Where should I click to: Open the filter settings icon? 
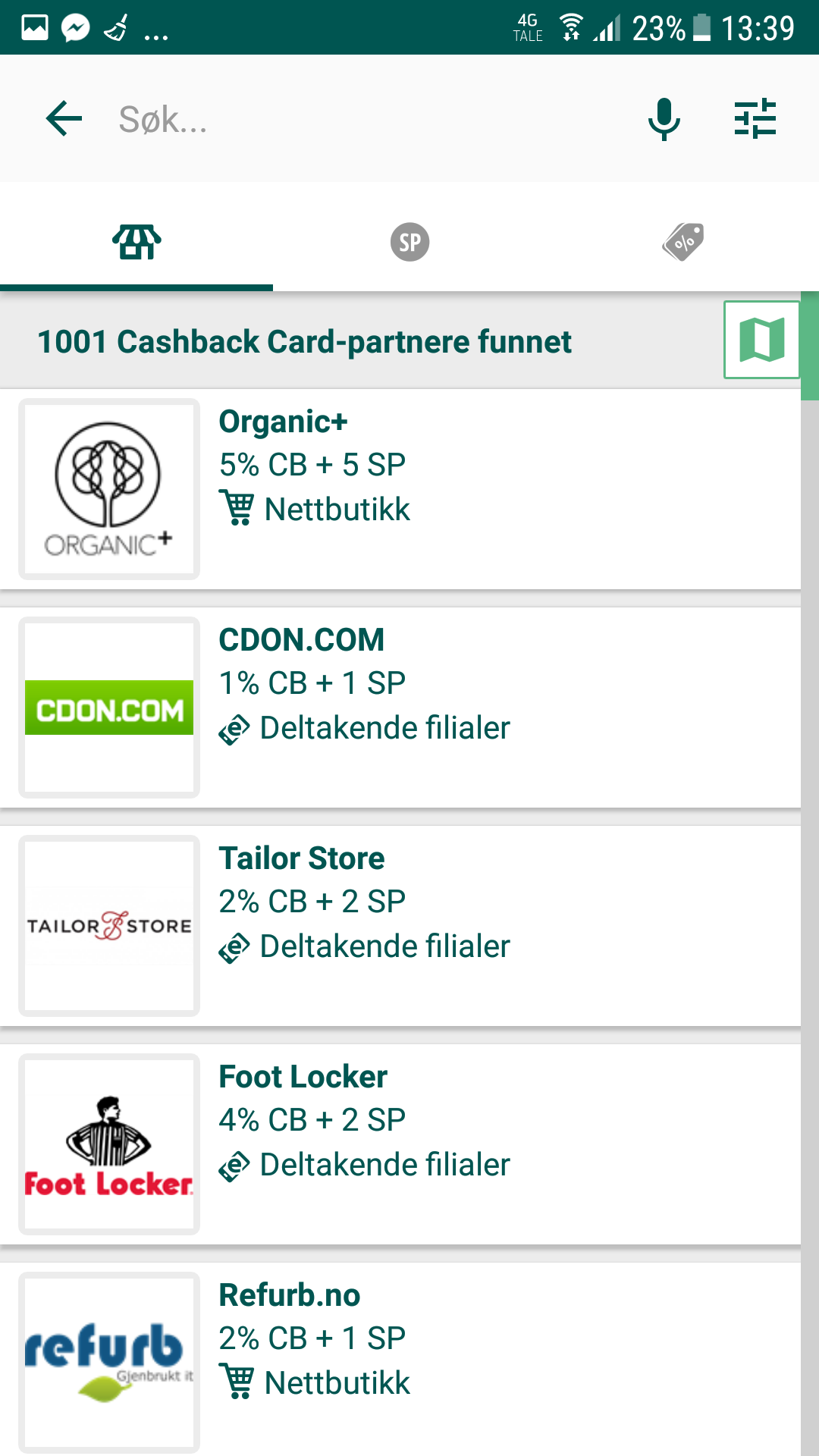755,119
